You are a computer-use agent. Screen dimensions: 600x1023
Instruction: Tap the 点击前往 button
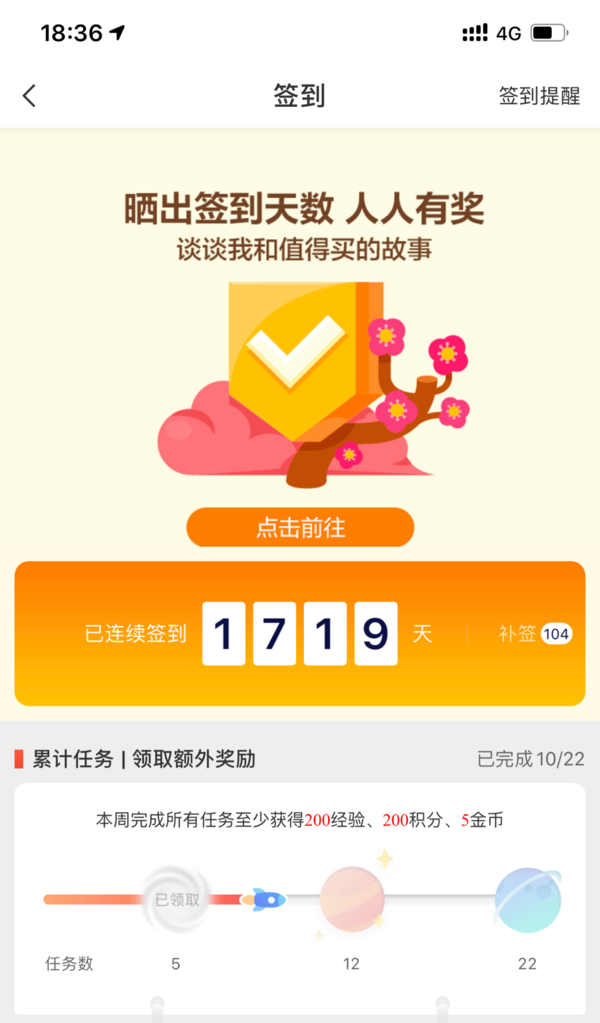[x=300, y=528]
